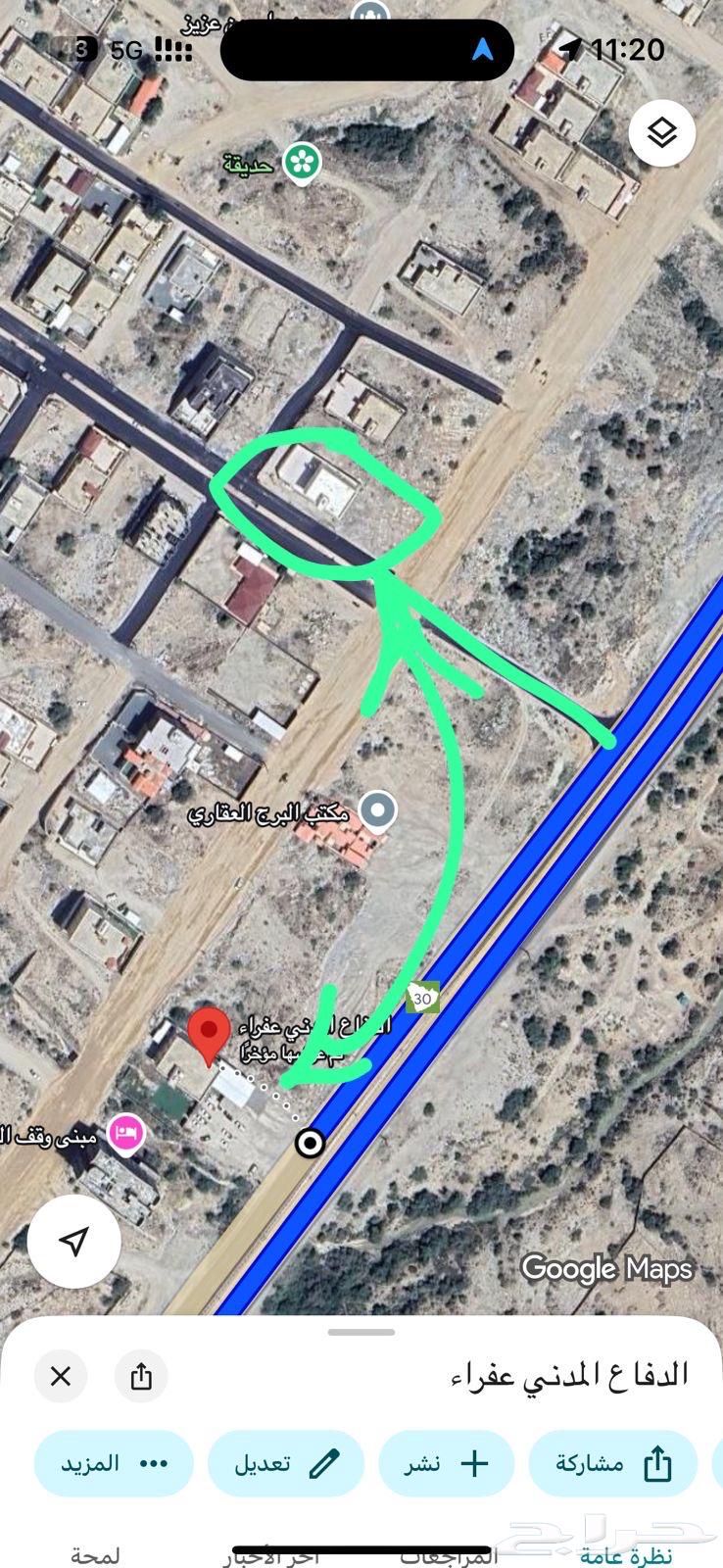This screenshot has height=1568, width=723.
Task: Open the map layers selector
Action: tap(662, 132)
